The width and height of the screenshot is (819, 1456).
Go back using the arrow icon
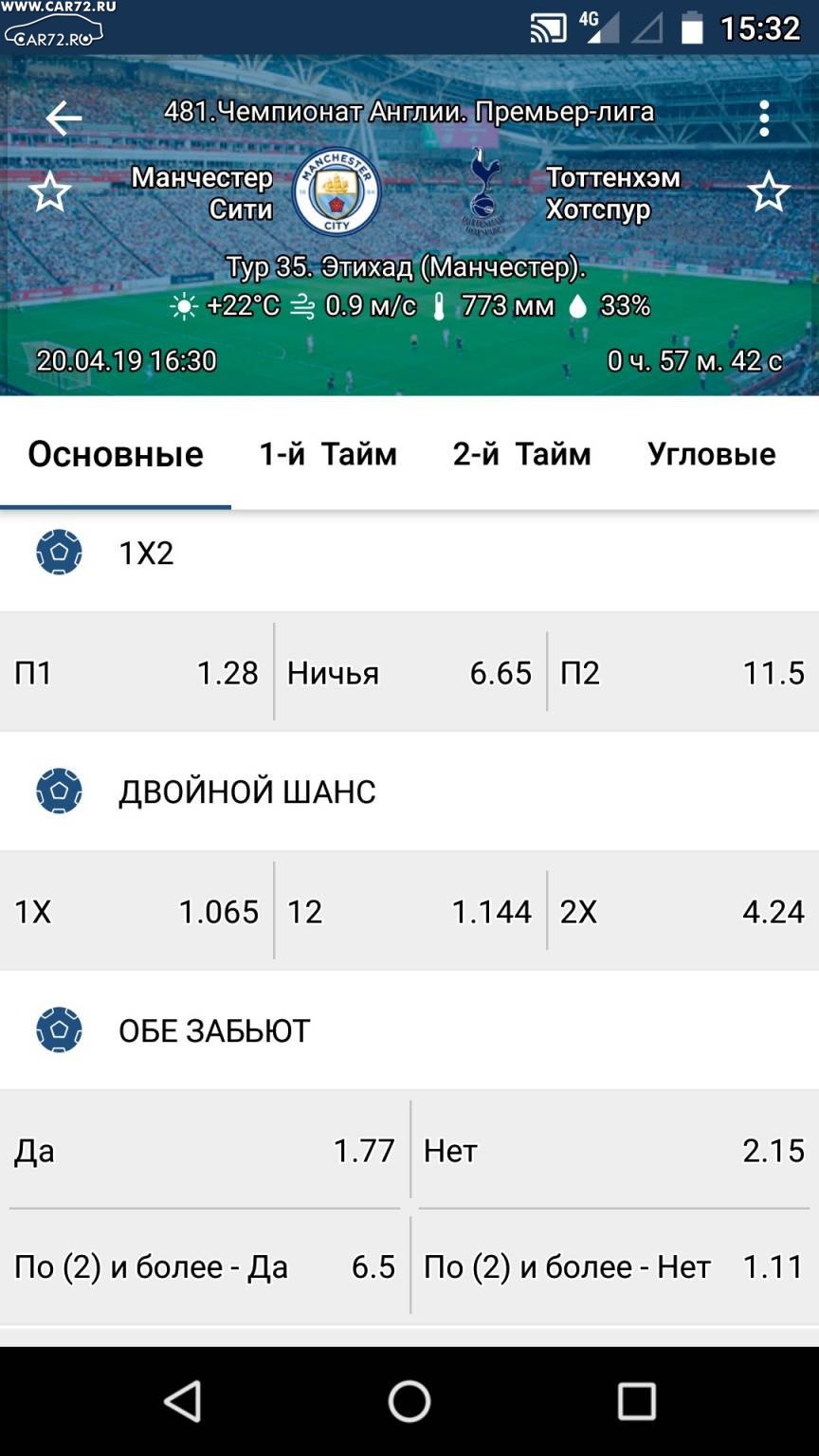(64, 118)
